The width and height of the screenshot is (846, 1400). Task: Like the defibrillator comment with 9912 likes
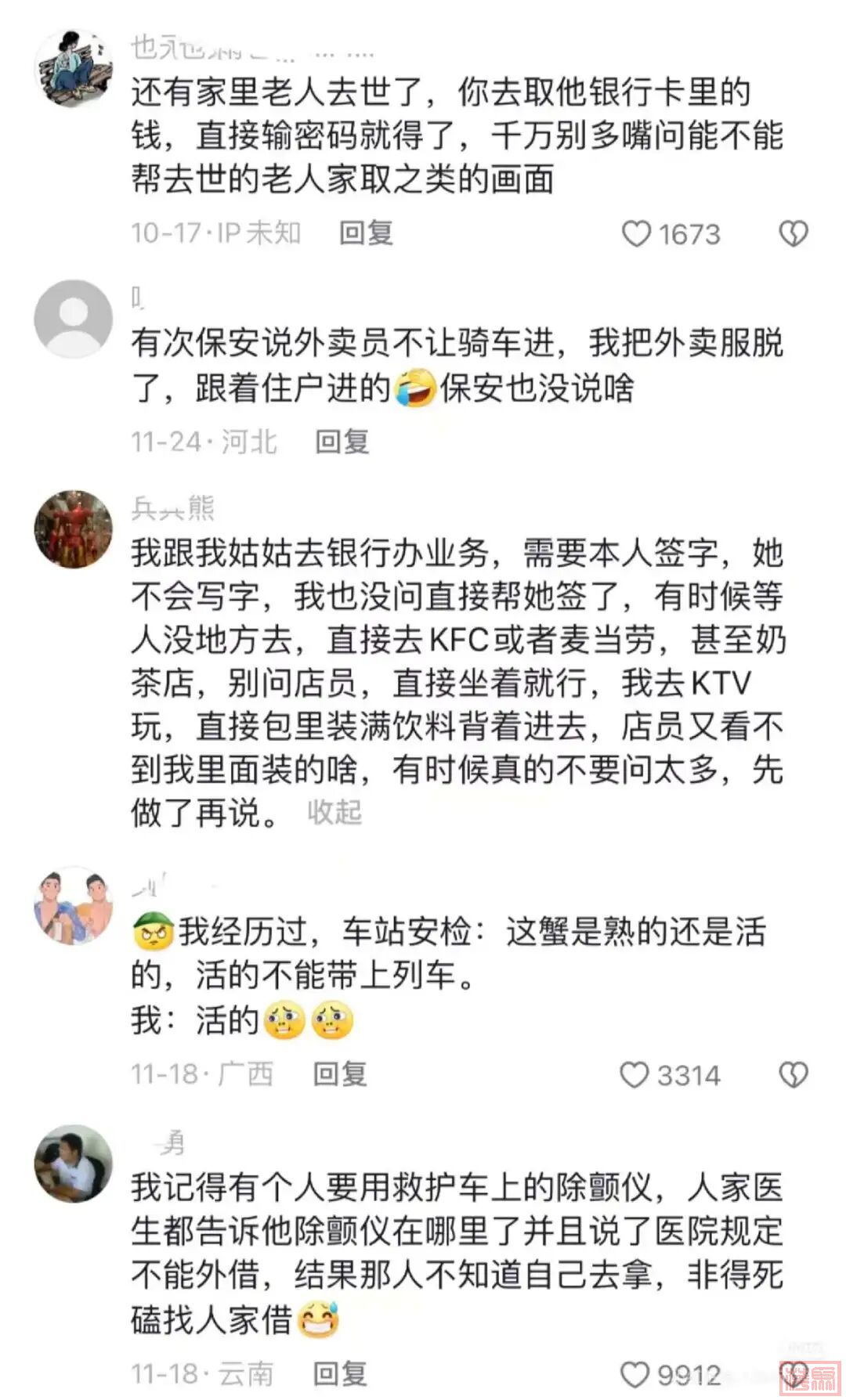click(x=634, y=1374)
